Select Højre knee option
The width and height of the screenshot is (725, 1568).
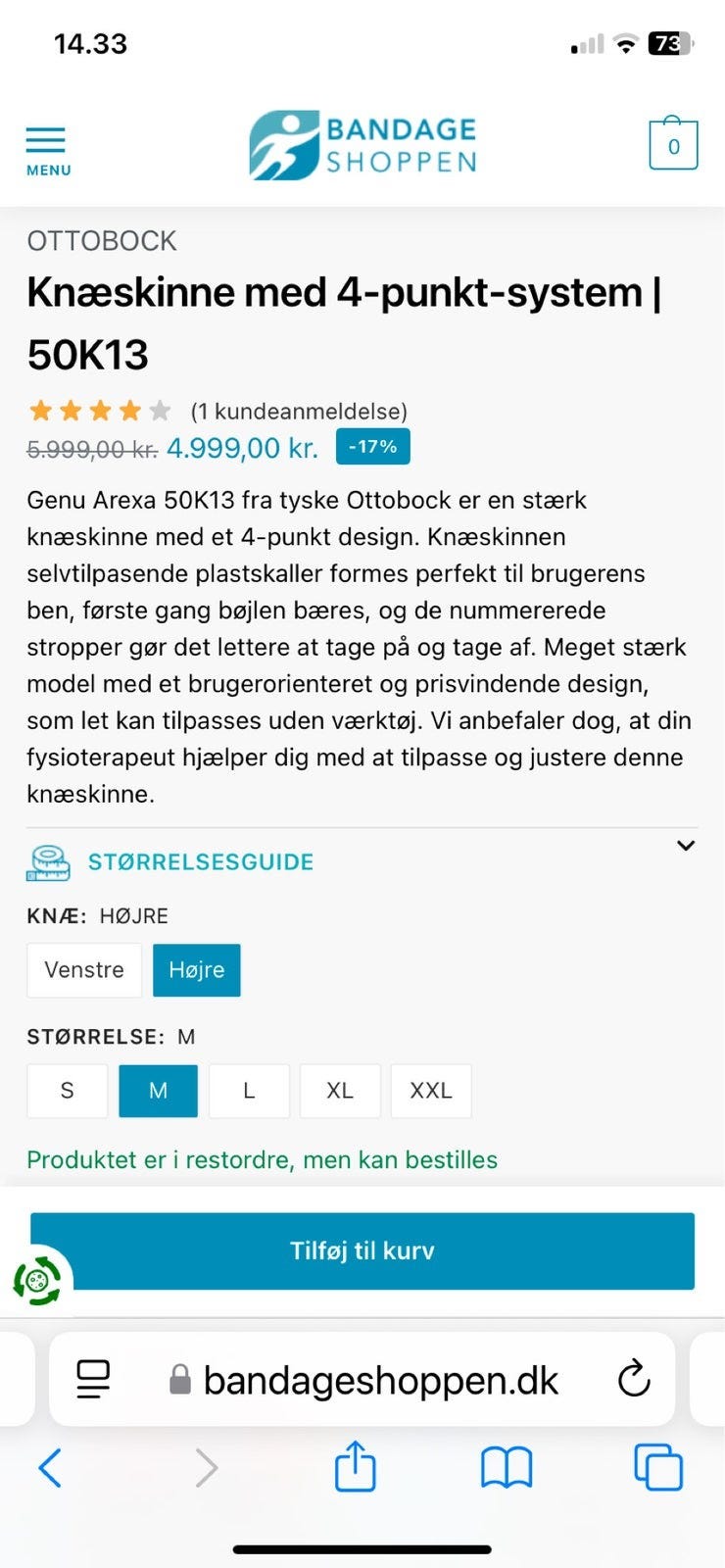[x=197, y=970]
